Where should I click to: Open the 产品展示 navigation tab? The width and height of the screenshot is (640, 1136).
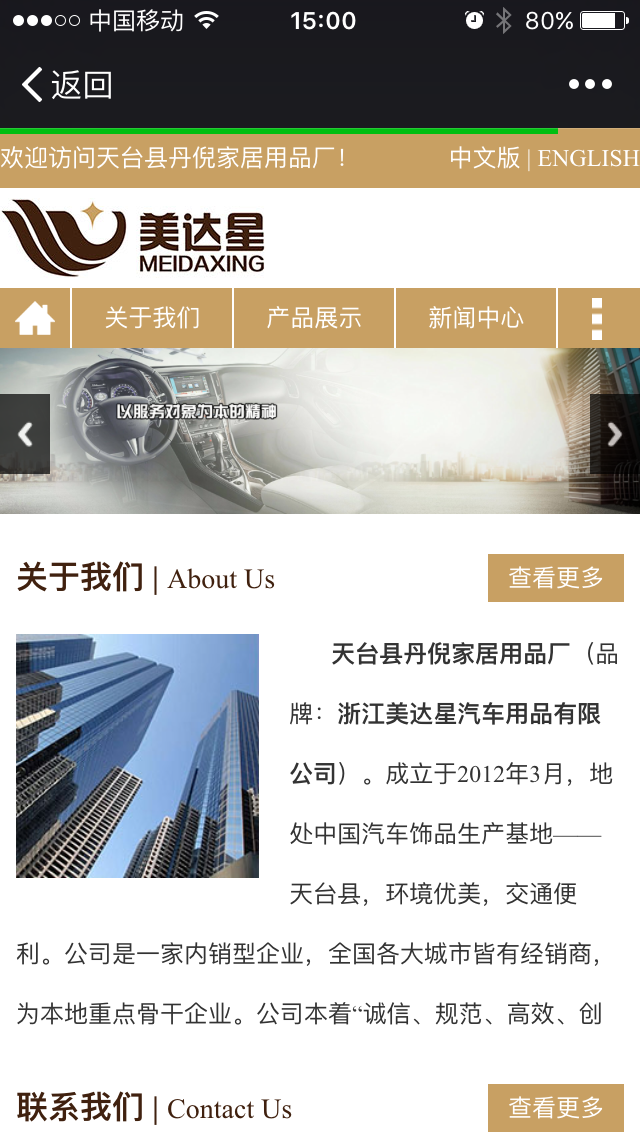click(x=314, y=318)
